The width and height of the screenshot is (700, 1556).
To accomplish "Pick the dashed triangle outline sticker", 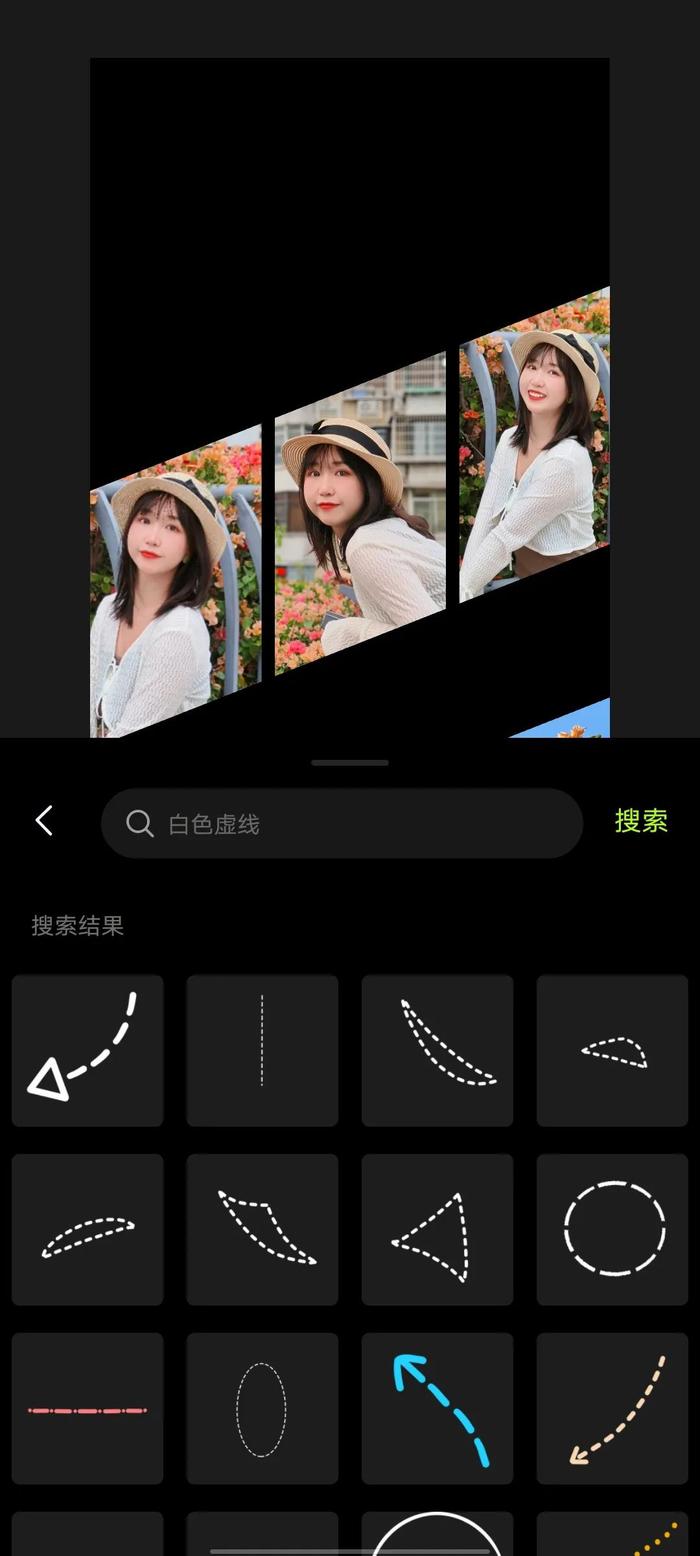I will click(x=437, y=1229).
